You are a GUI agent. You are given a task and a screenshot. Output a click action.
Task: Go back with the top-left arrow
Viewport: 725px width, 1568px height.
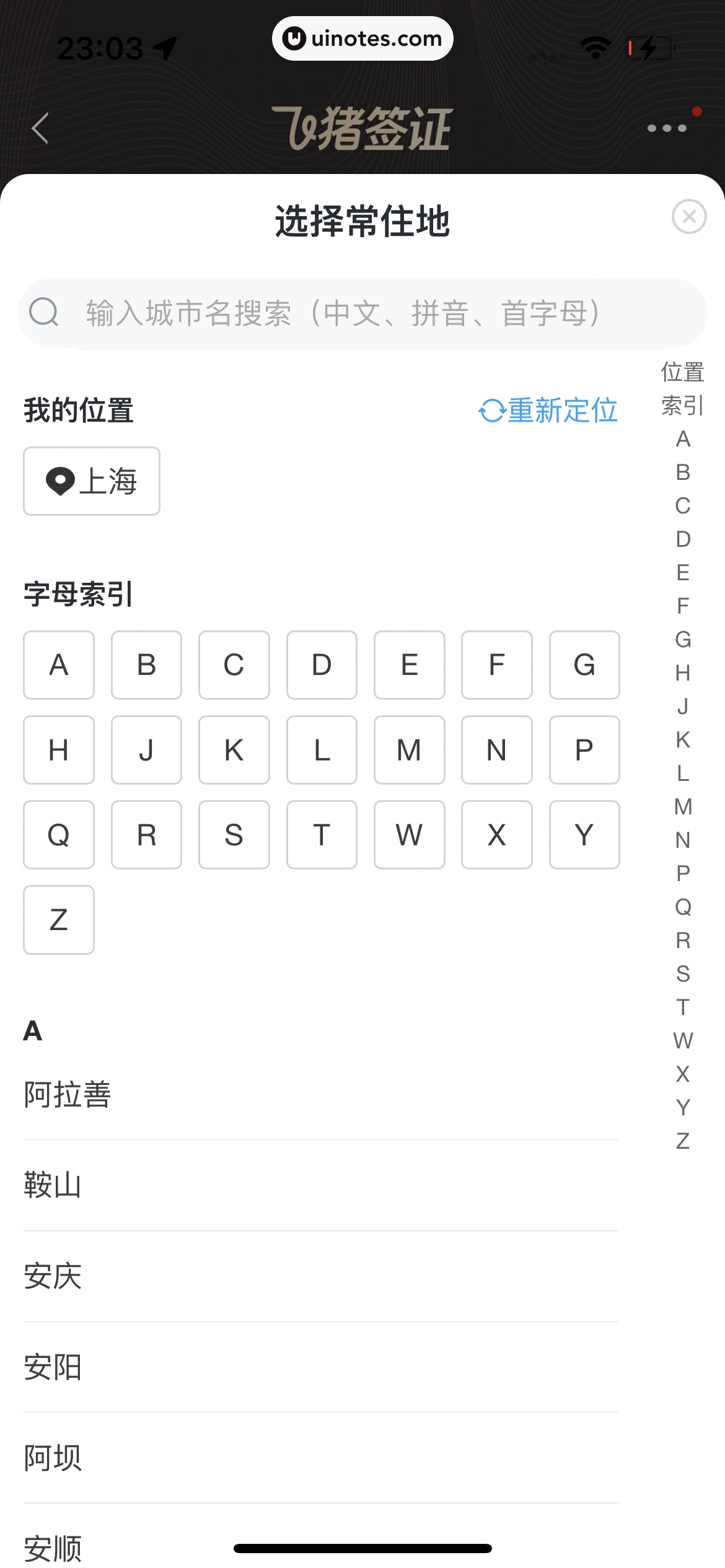40,129
